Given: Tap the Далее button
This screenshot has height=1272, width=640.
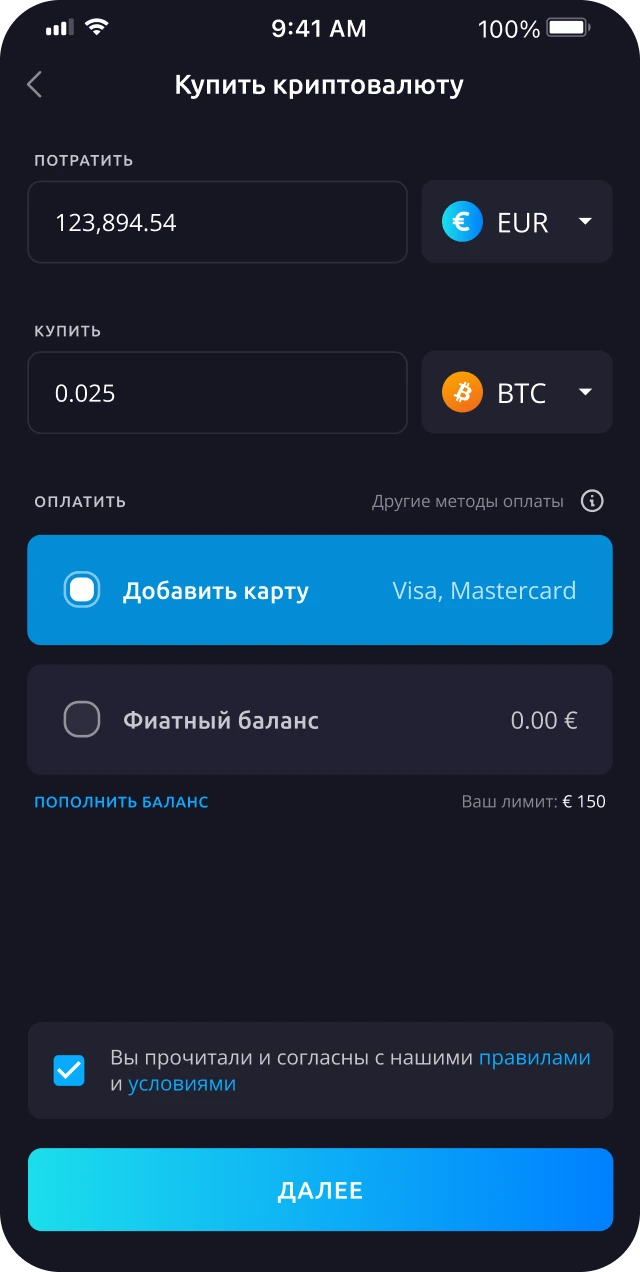Looking at the screenshot, I should click(x=320, y=1190).
